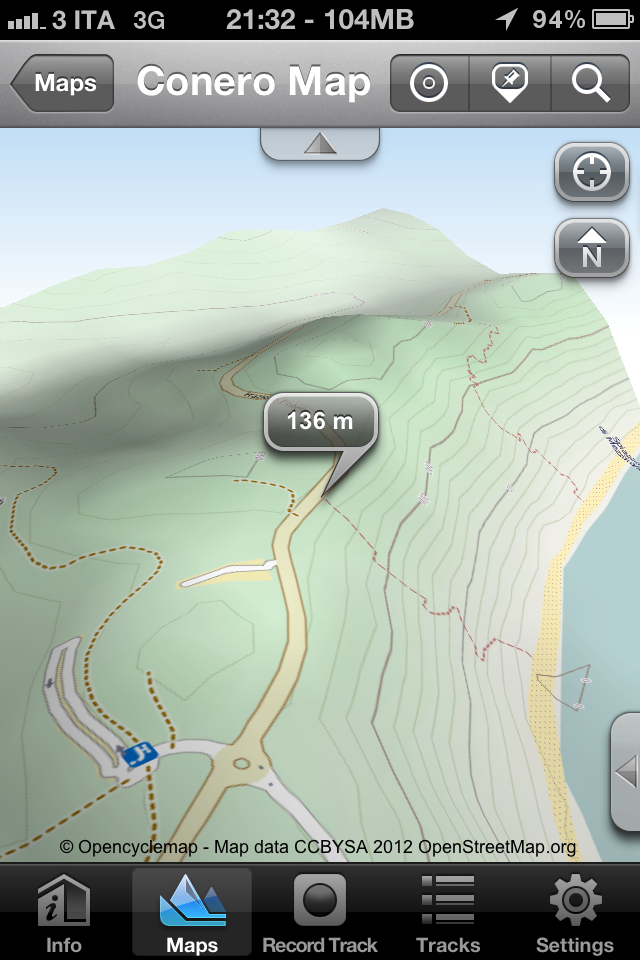The height and width of the screenshot is (960, 640).
Task: Go back to the Maps list
Action: [x=63, y=83]
